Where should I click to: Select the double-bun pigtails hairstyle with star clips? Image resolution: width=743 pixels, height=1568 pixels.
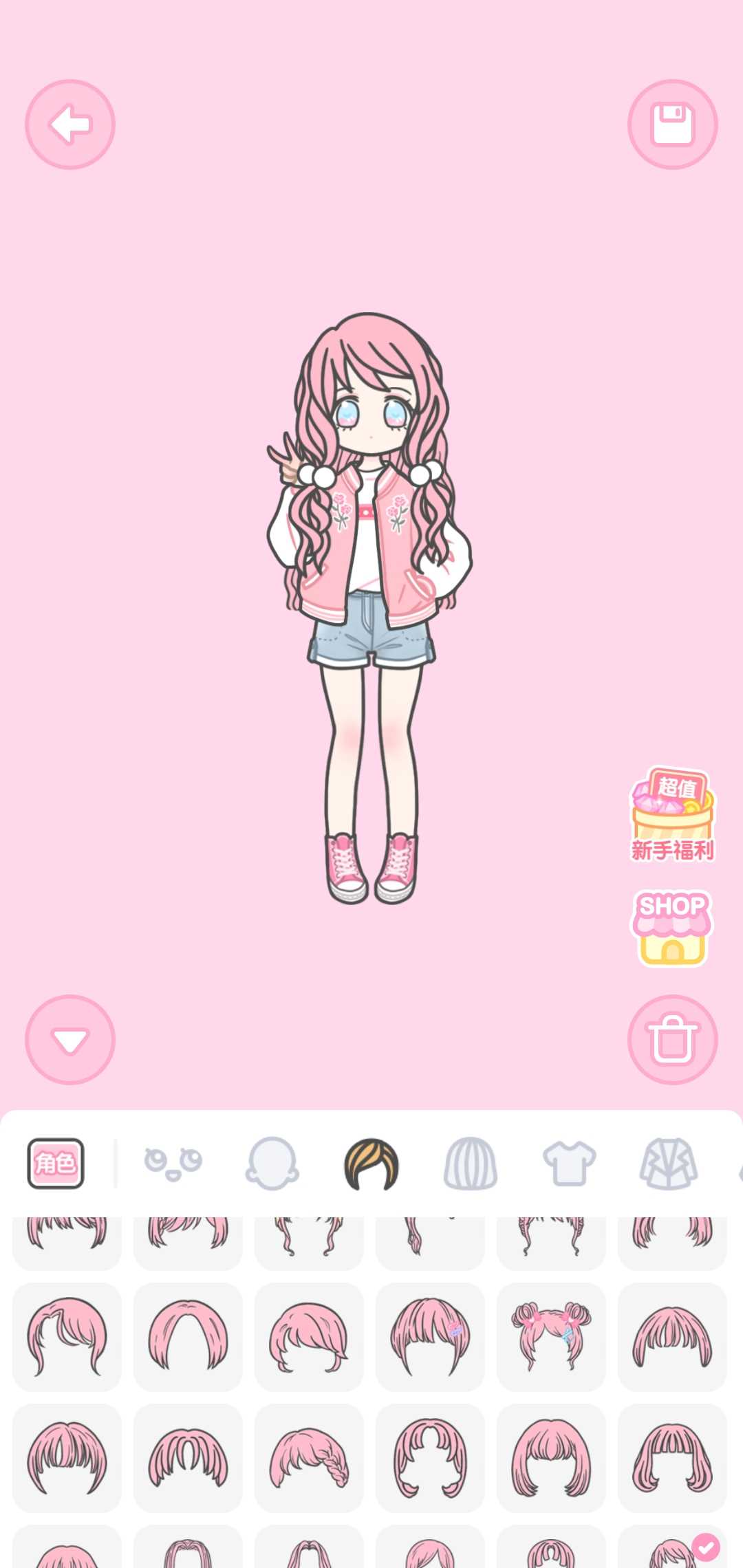(x=551, y=1338)
